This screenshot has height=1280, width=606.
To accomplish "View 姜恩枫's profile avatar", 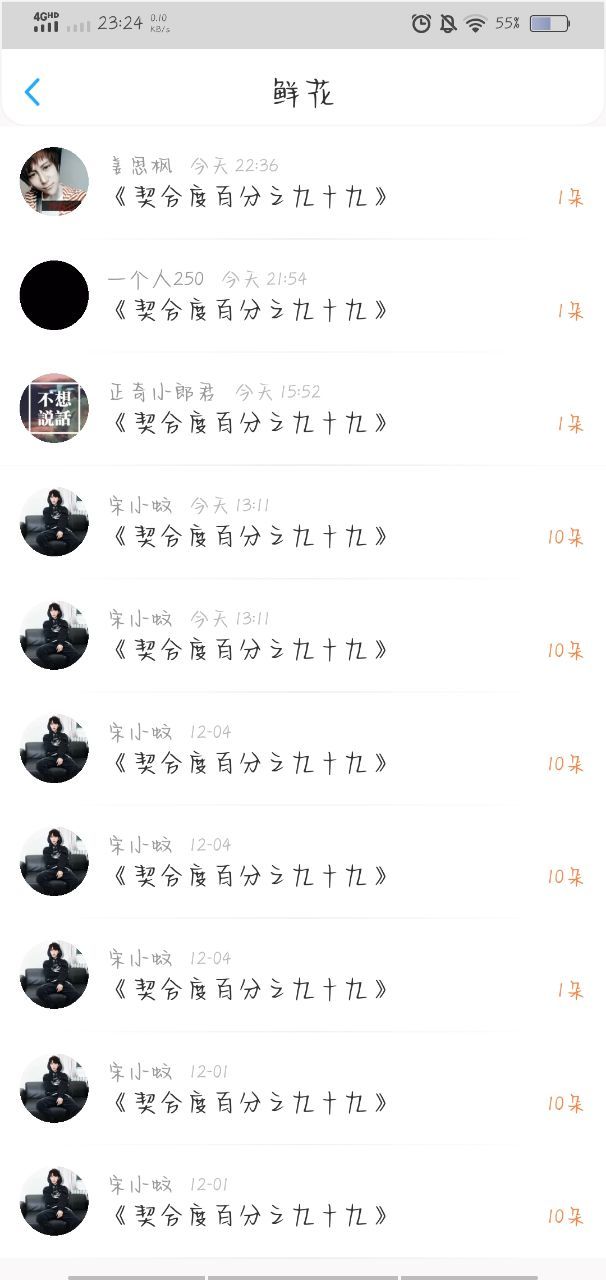I will pyautogui.click(x=54, y=181).
